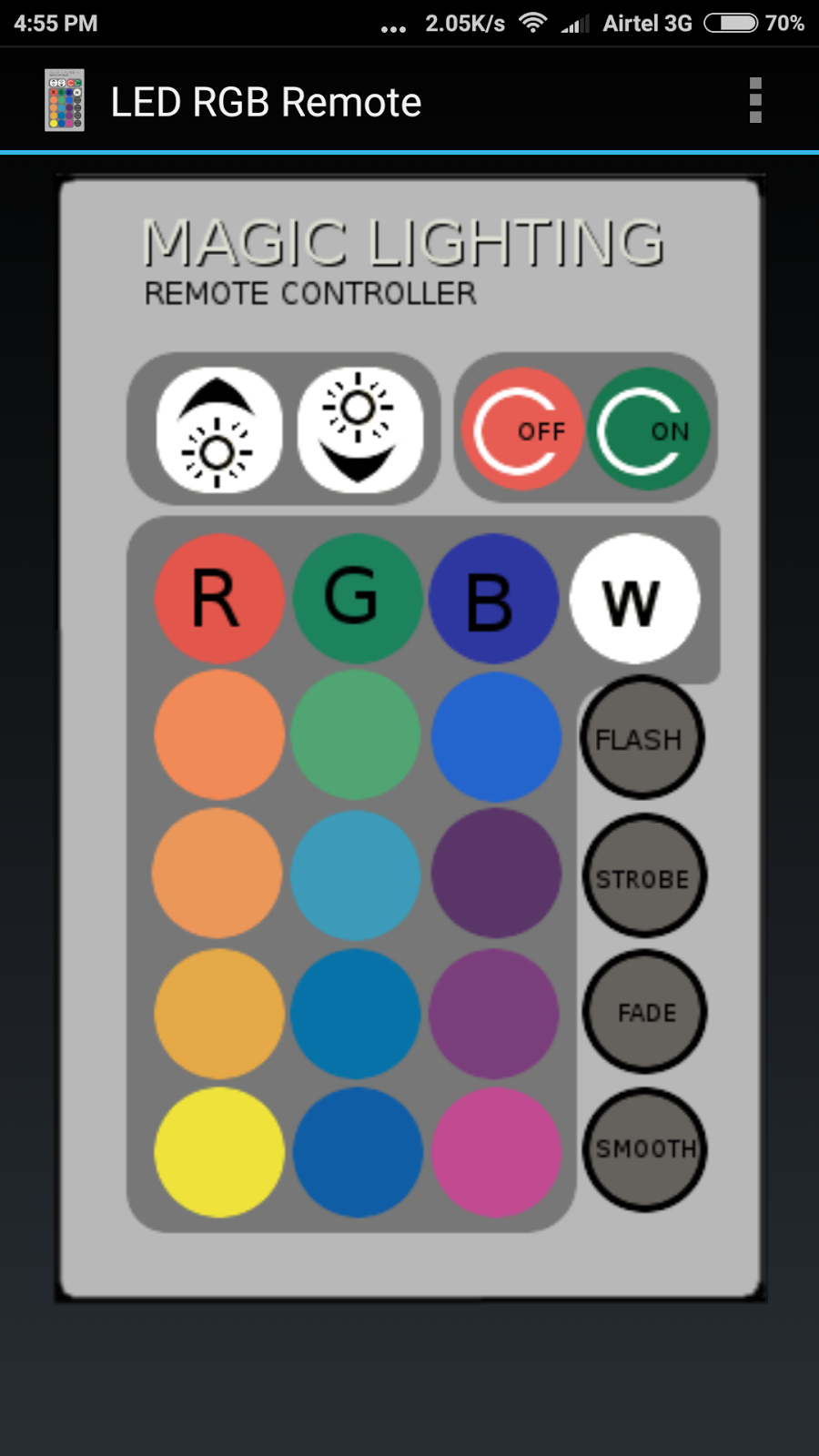This screenshot has height=1456, width=819.
Task: Activate the STROBE lighting mode
Action: 642,878
